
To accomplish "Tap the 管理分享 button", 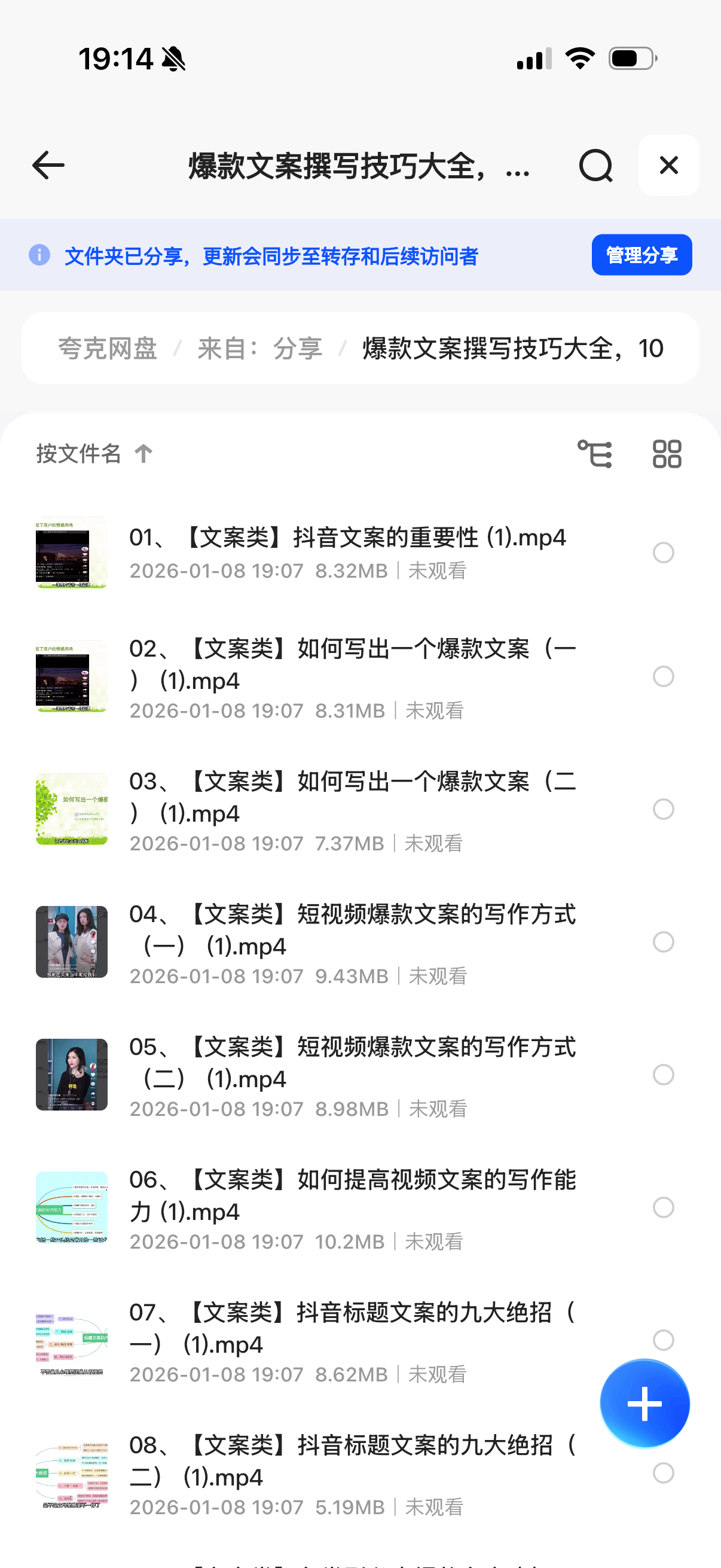I will coord(641,255).
